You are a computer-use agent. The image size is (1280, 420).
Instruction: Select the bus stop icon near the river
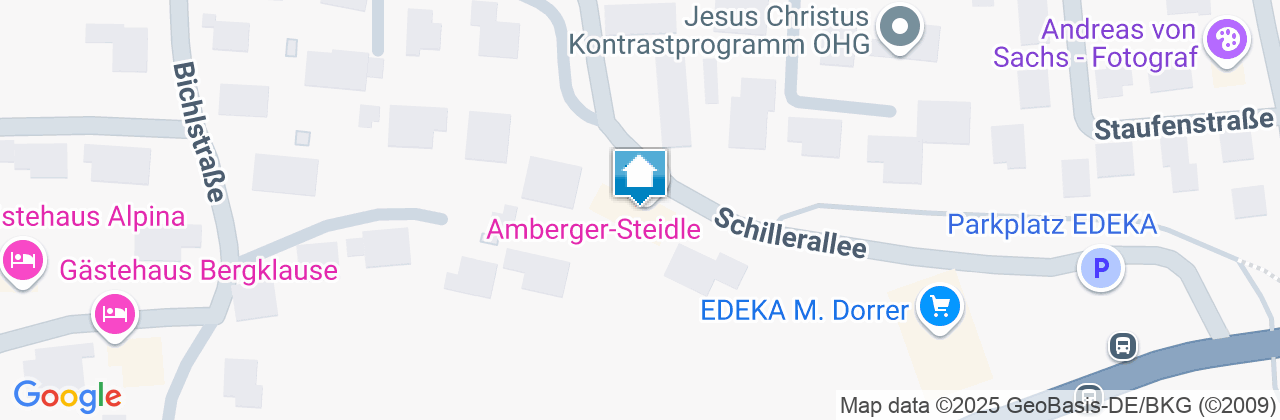tap(1123, 347)
